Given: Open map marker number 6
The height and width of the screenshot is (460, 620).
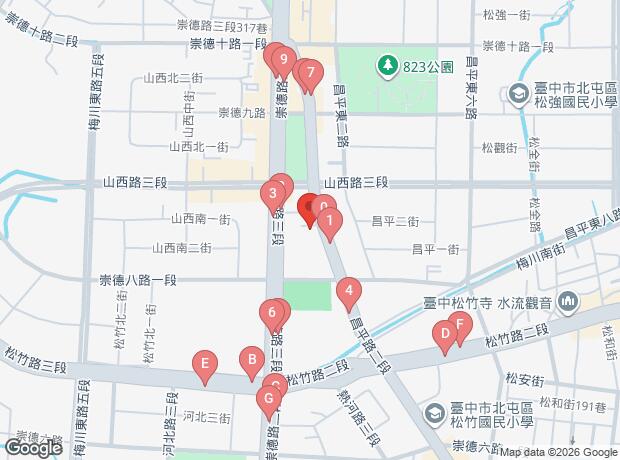Looking at the screenshot, I should pyautogui.click(x=272, y=314).
